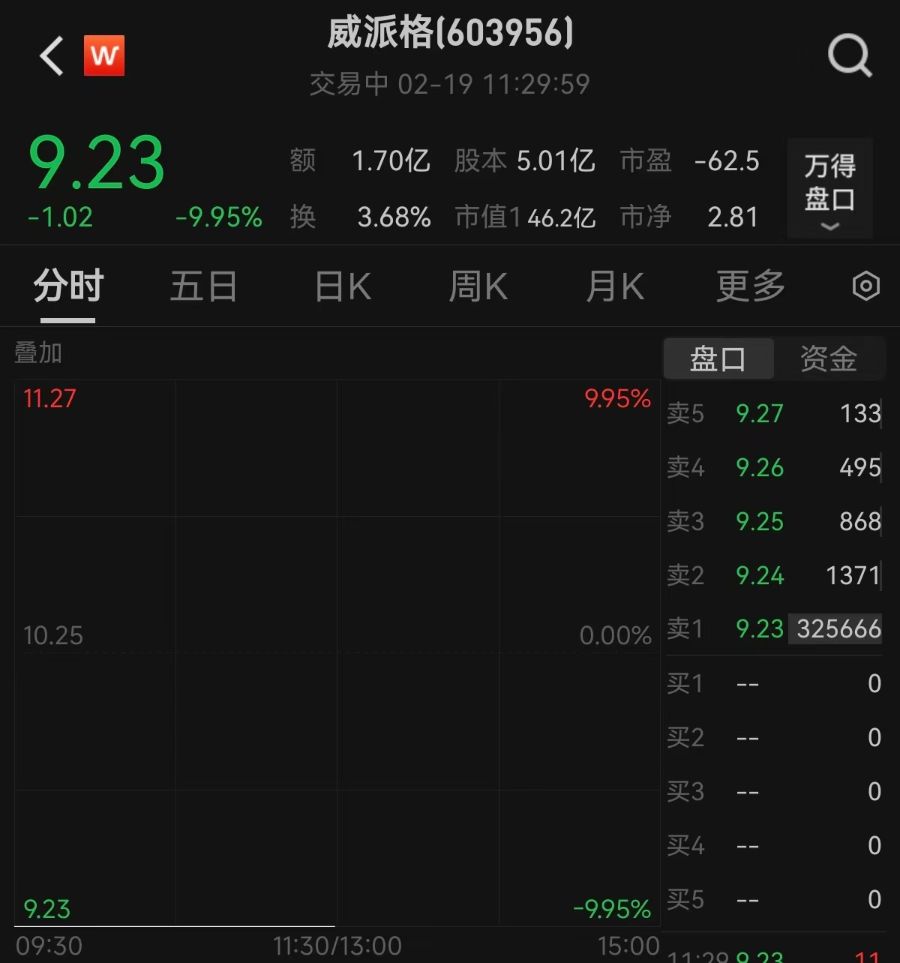This screenshot has height=963, width=900.
Task: Open the 周K chart tab
Action: [x=478, y=287]
